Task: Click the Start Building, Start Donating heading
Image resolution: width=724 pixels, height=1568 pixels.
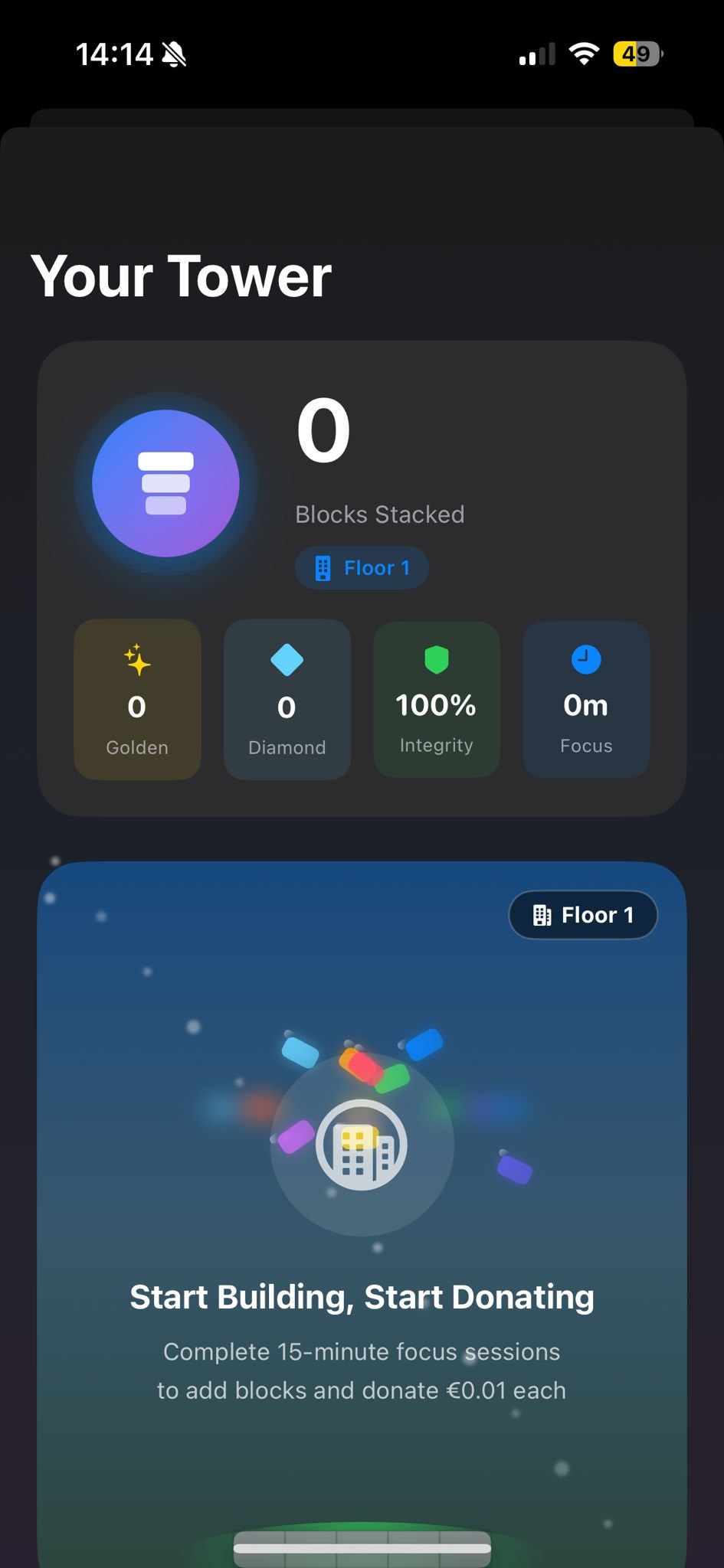Action: point(362,1296)
